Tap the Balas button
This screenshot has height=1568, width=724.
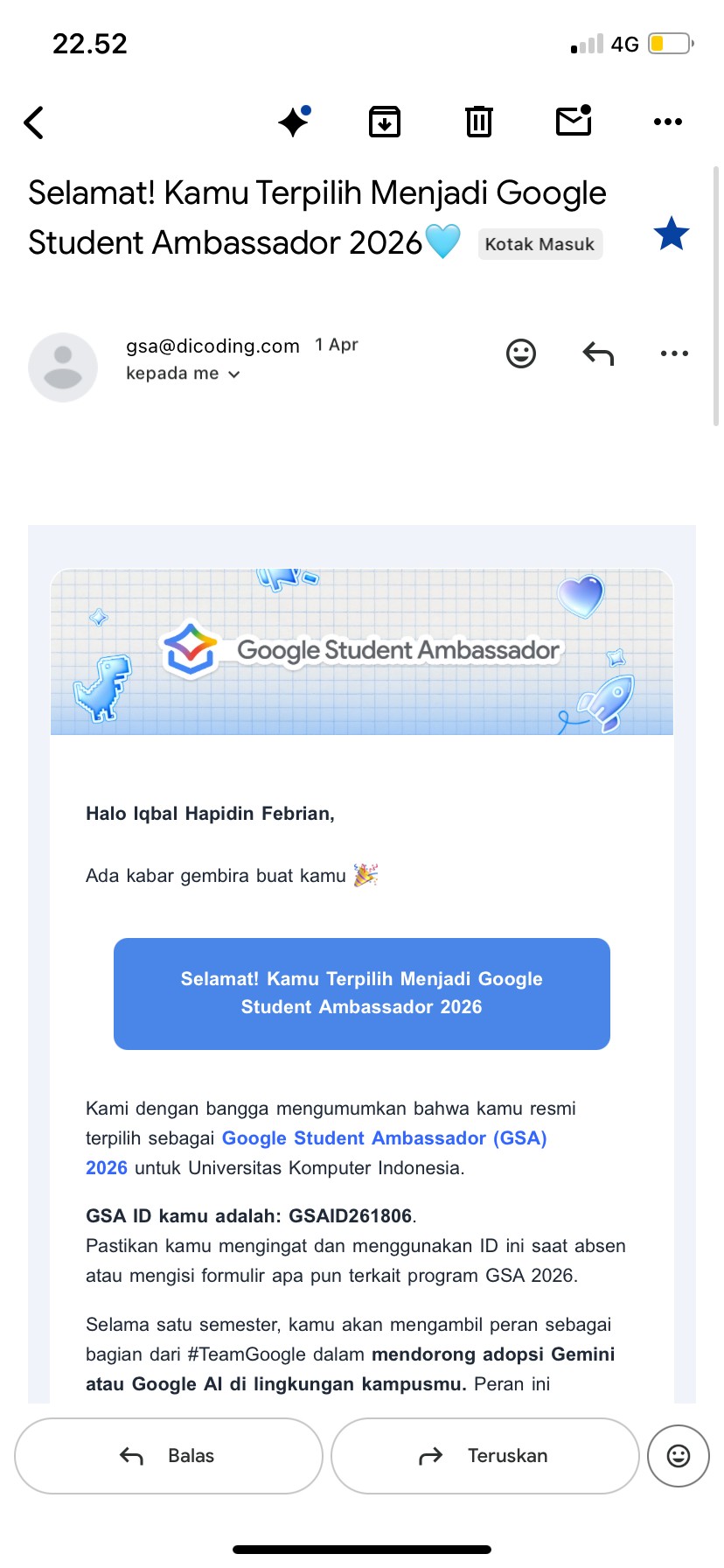click(169, 1456)
